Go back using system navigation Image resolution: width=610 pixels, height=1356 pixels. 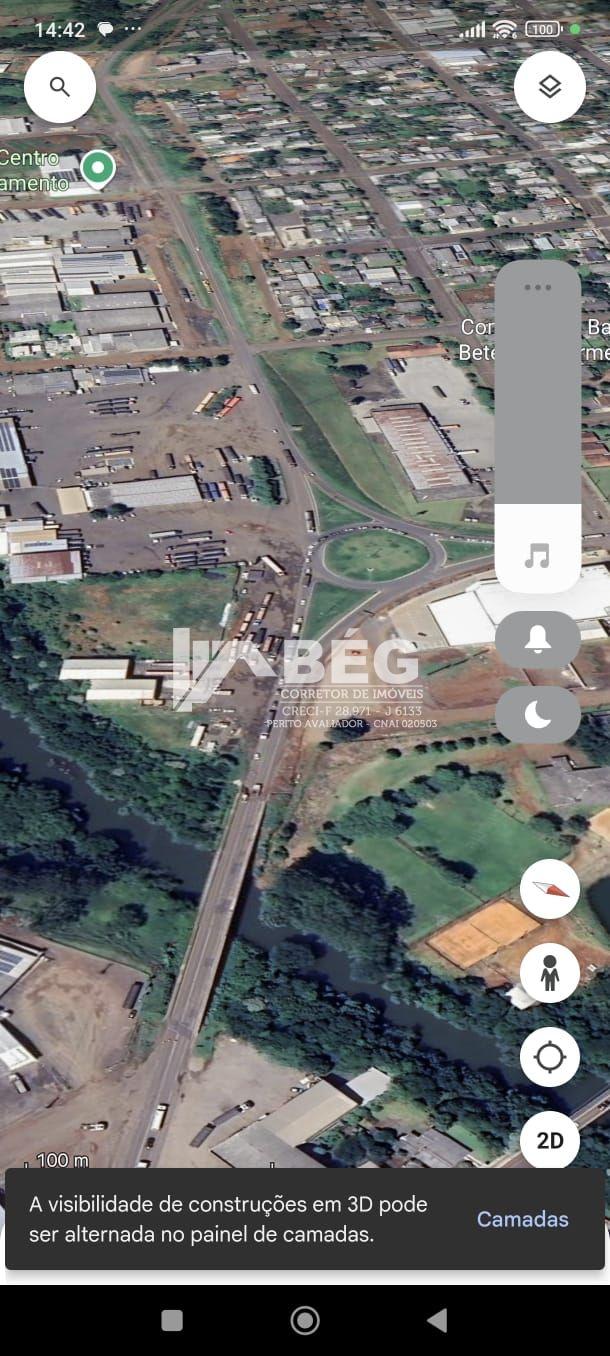pyautogui.click(x=436, y=1321)
